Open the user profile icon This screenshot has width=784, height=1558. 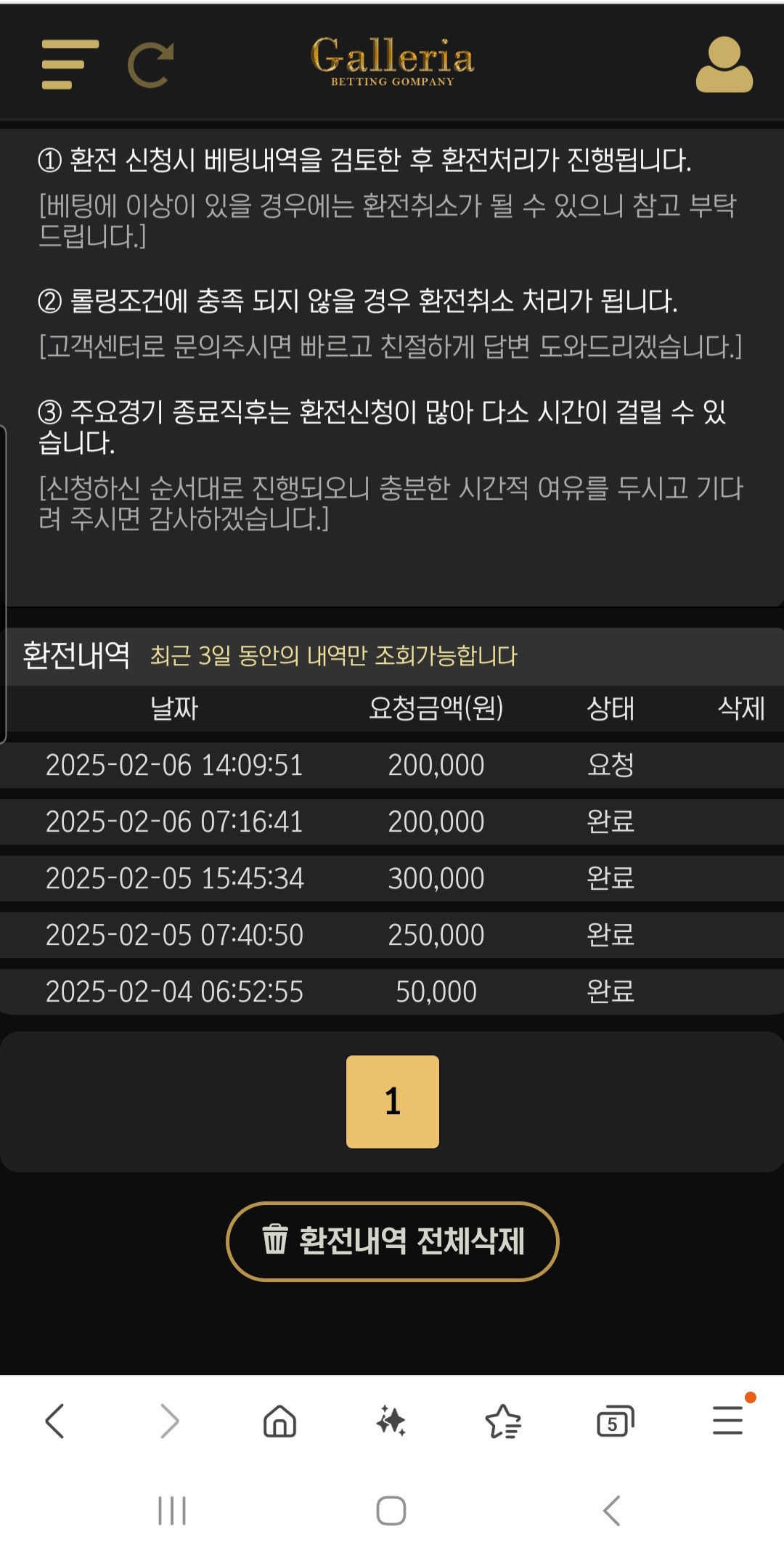724,65
